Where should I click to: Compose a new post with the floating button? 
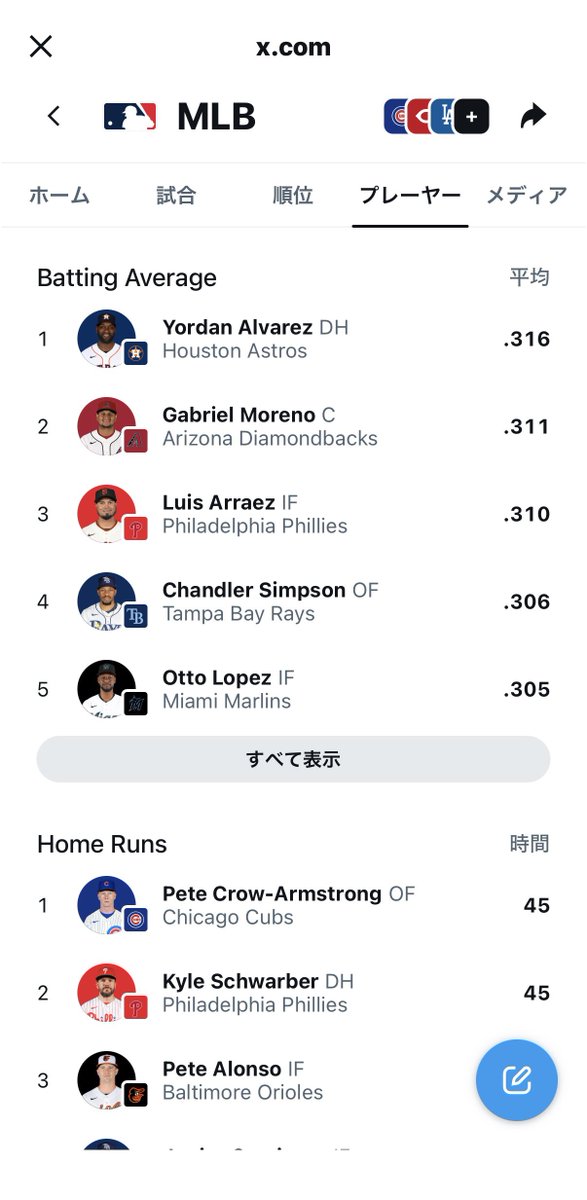(516, 1080)
